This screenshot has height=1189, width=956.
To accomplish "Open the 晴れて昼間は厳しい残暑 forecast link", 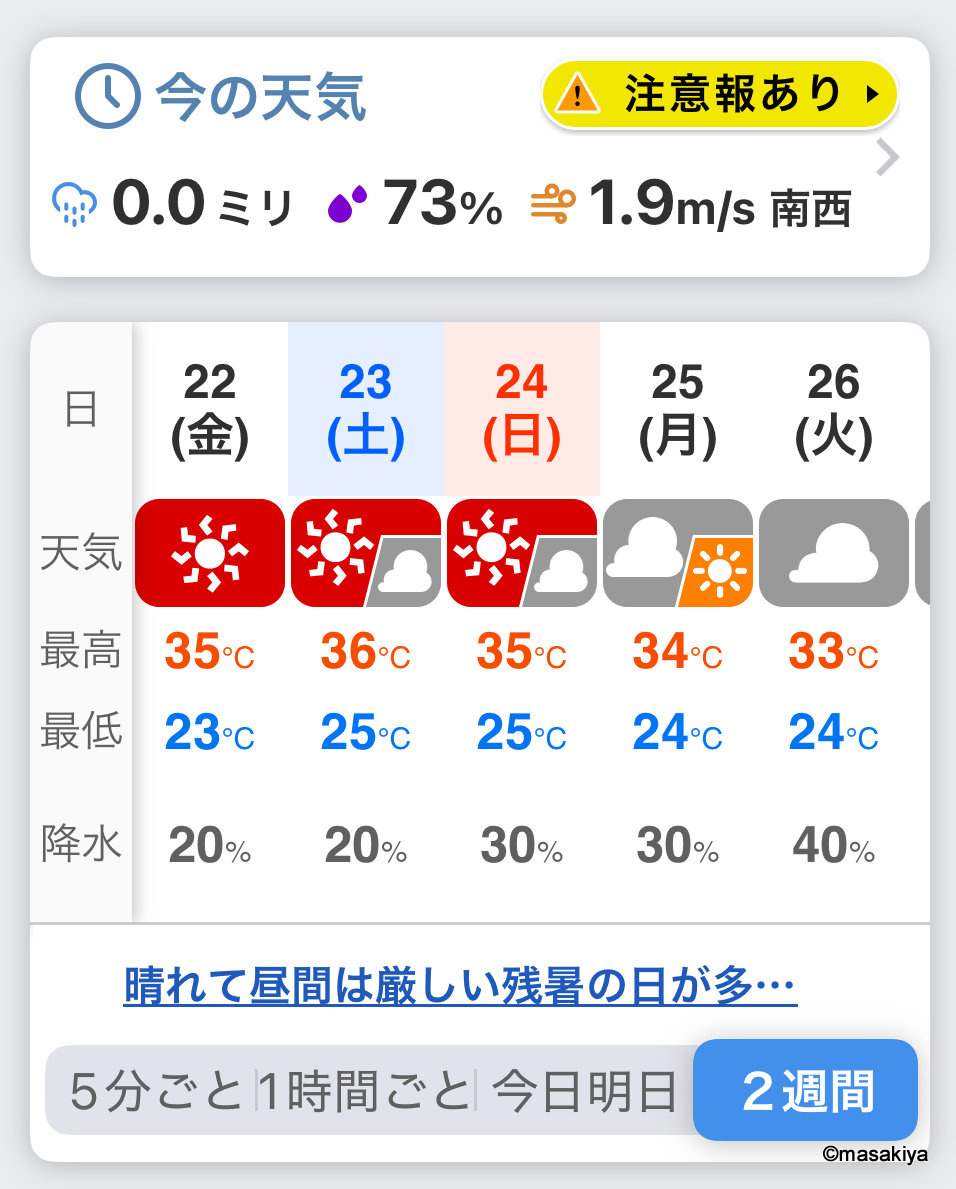I will pyautogui.click(x=460, y=987).
